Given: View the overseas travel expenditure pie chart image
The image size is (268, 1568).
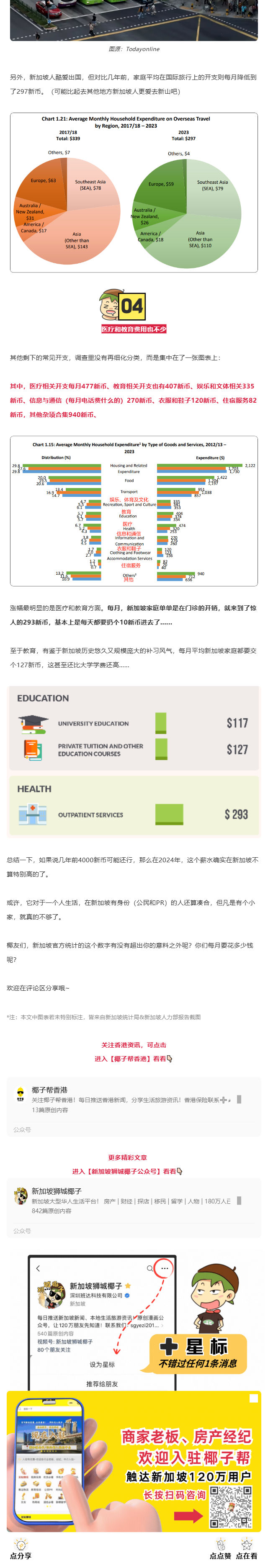Looking at the screenshot, I should pos(134,193).
